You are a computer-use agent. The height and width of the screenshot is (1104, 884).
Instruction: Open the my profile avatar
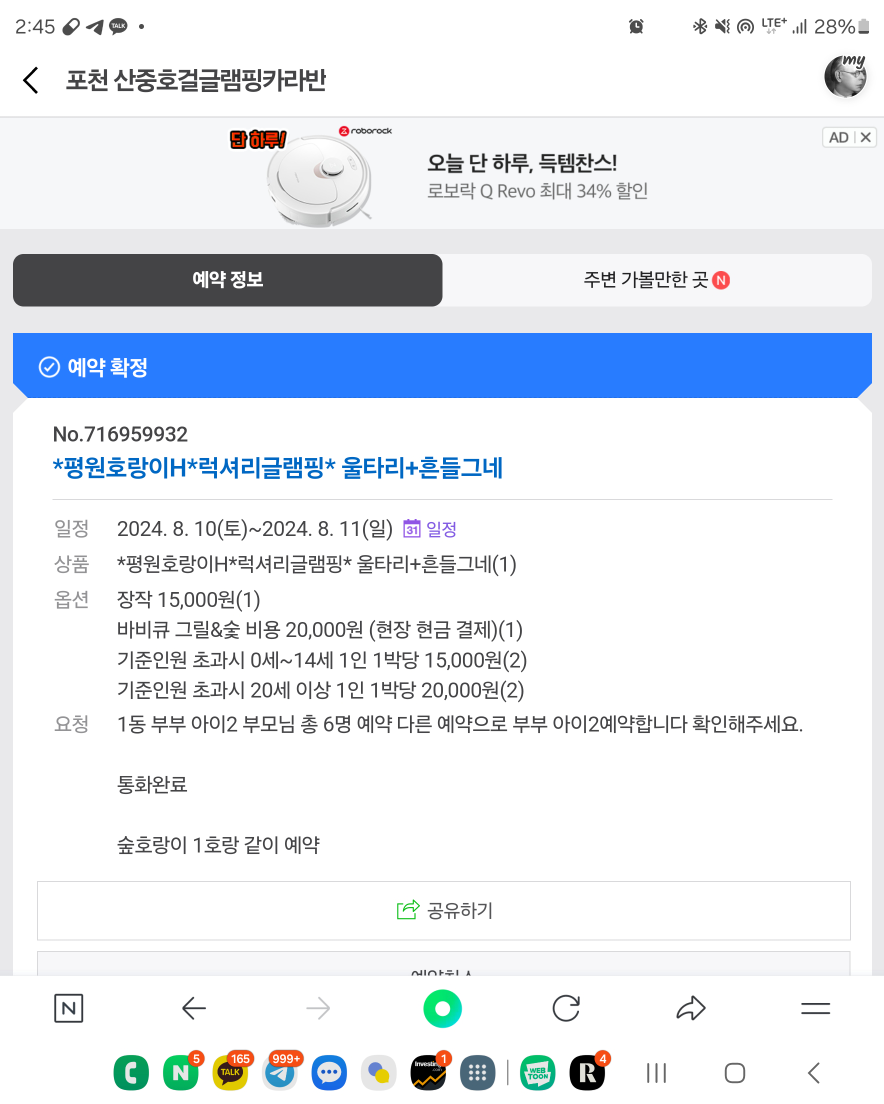[x=845, y=77]
